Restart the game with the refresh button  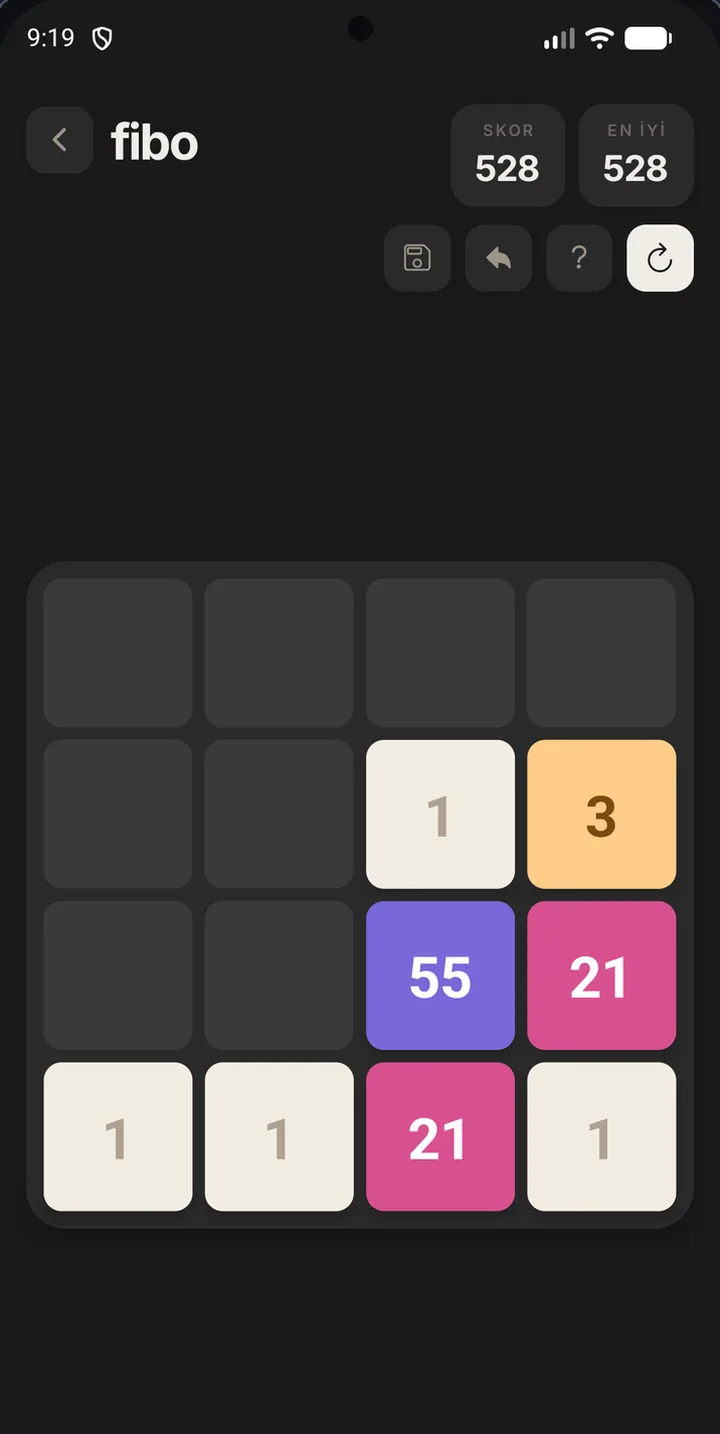point(660,258)
